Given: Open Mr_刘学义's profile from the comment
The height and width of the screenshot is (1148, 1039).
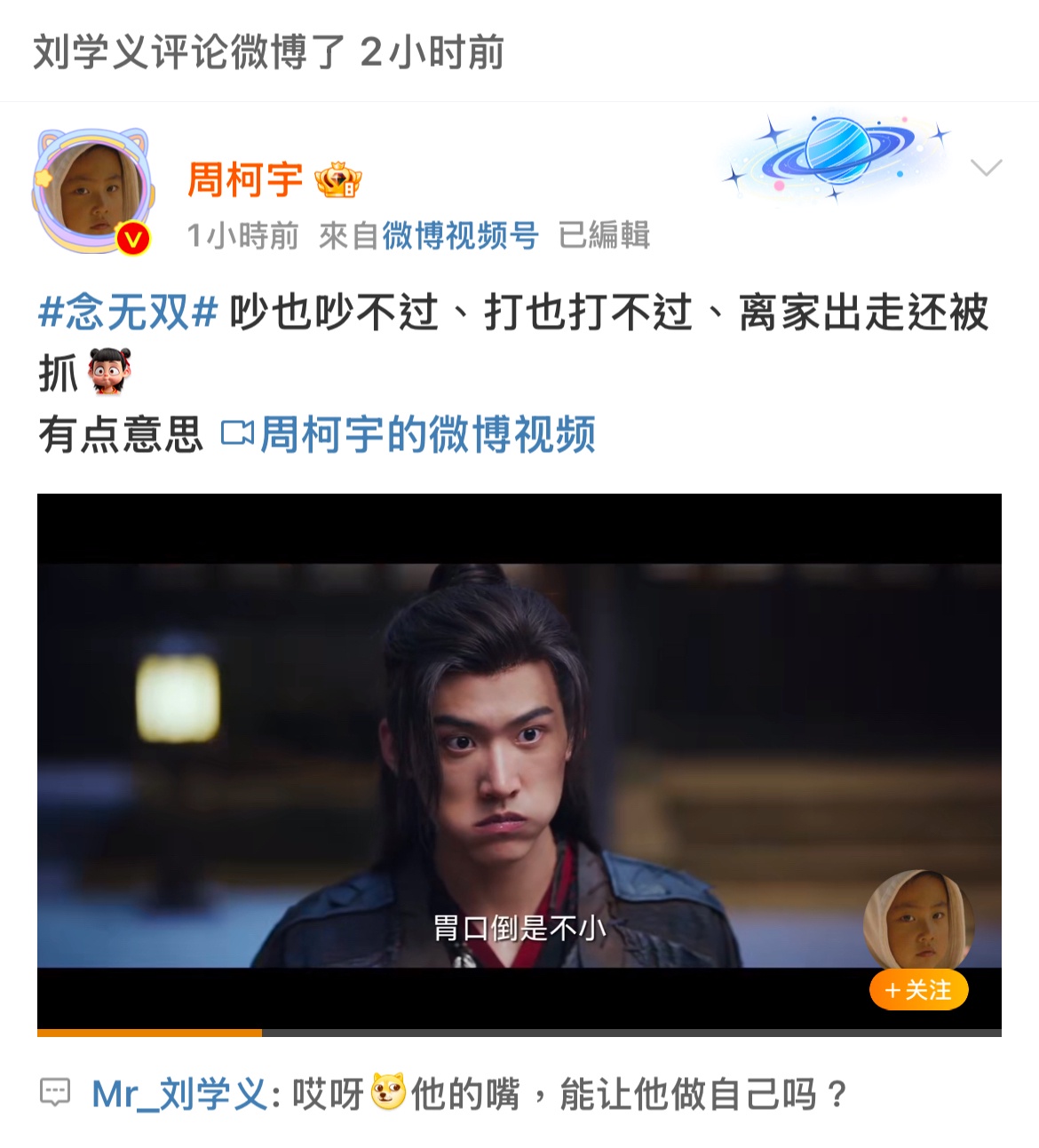Looking at the screenshot, I should point(179,1094).
